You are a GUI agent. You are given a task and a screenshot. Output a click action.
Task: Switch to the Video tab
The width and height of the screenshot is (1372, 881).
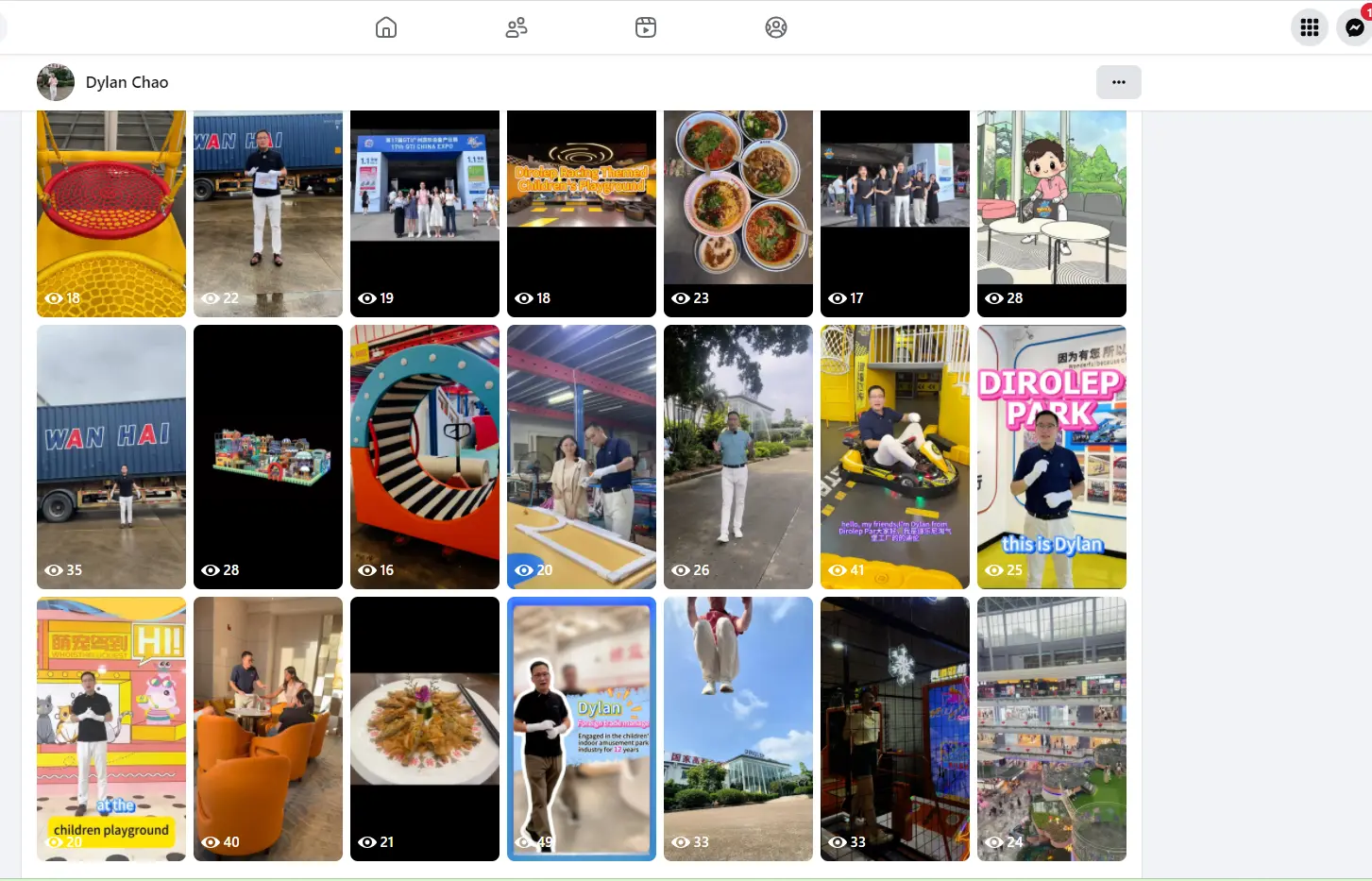(646, 27)
